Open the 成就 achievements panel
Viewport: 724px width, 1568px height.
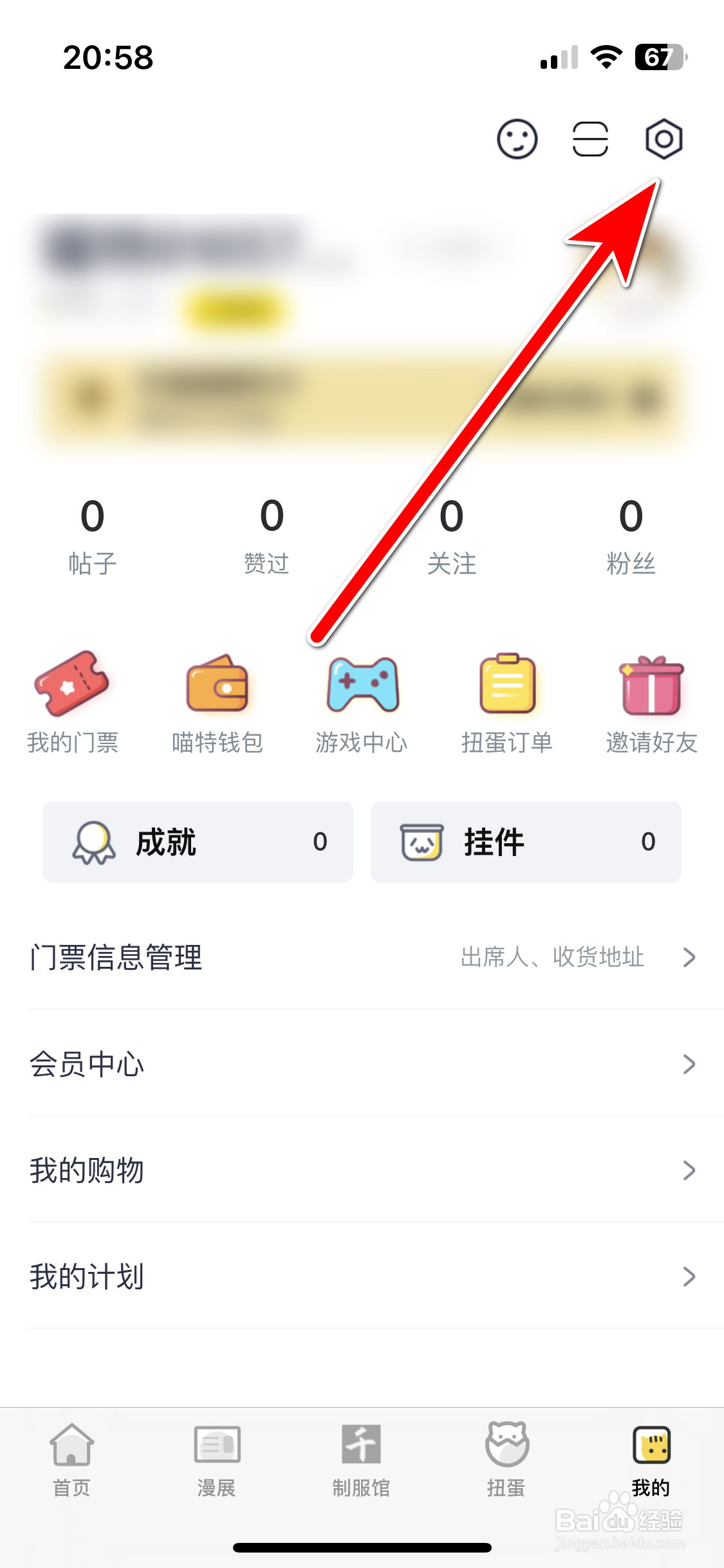click(x=197, y=842)
